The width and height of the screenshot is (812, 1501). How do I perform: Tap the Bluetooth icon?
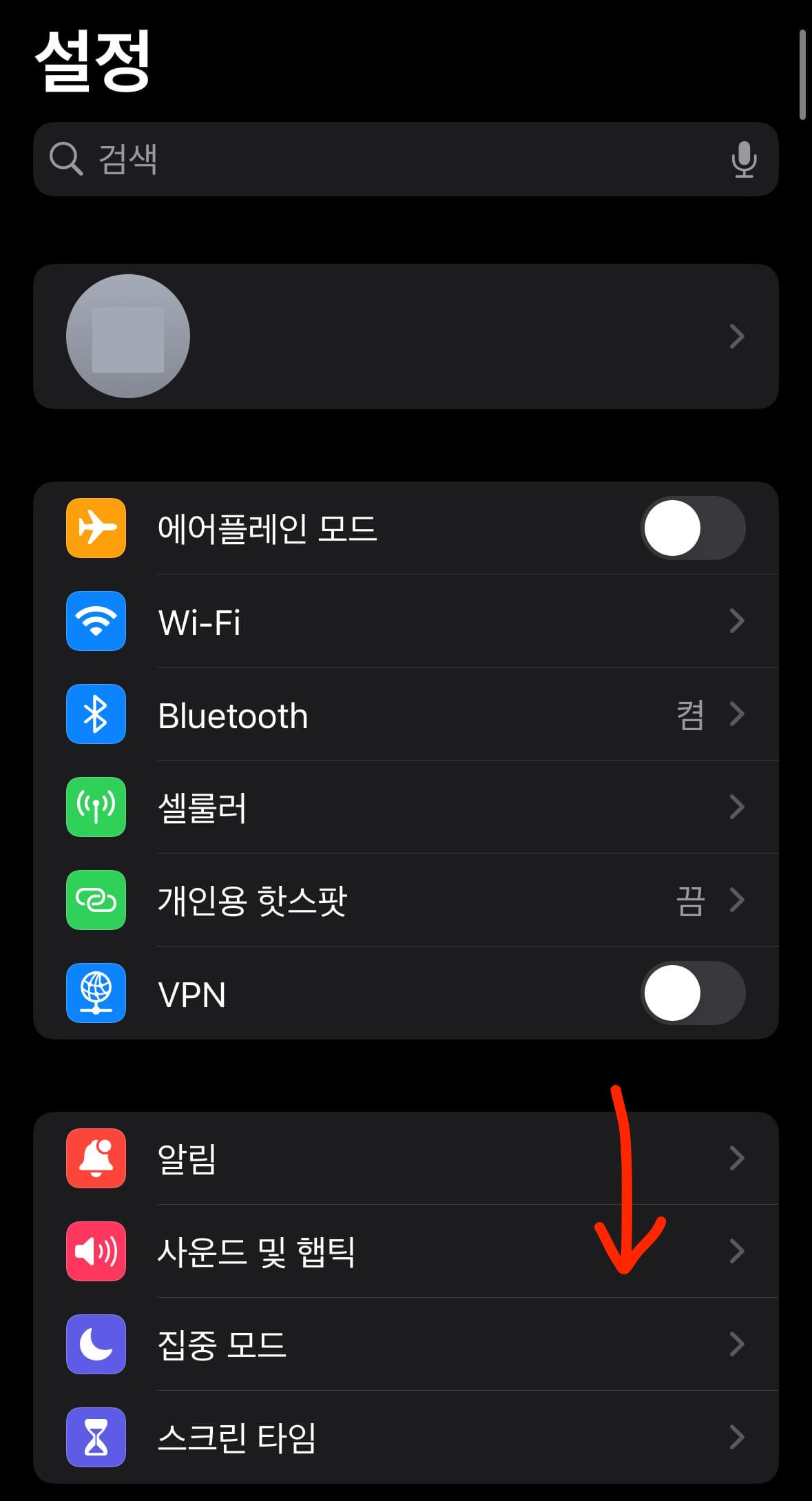pos(95,715)
